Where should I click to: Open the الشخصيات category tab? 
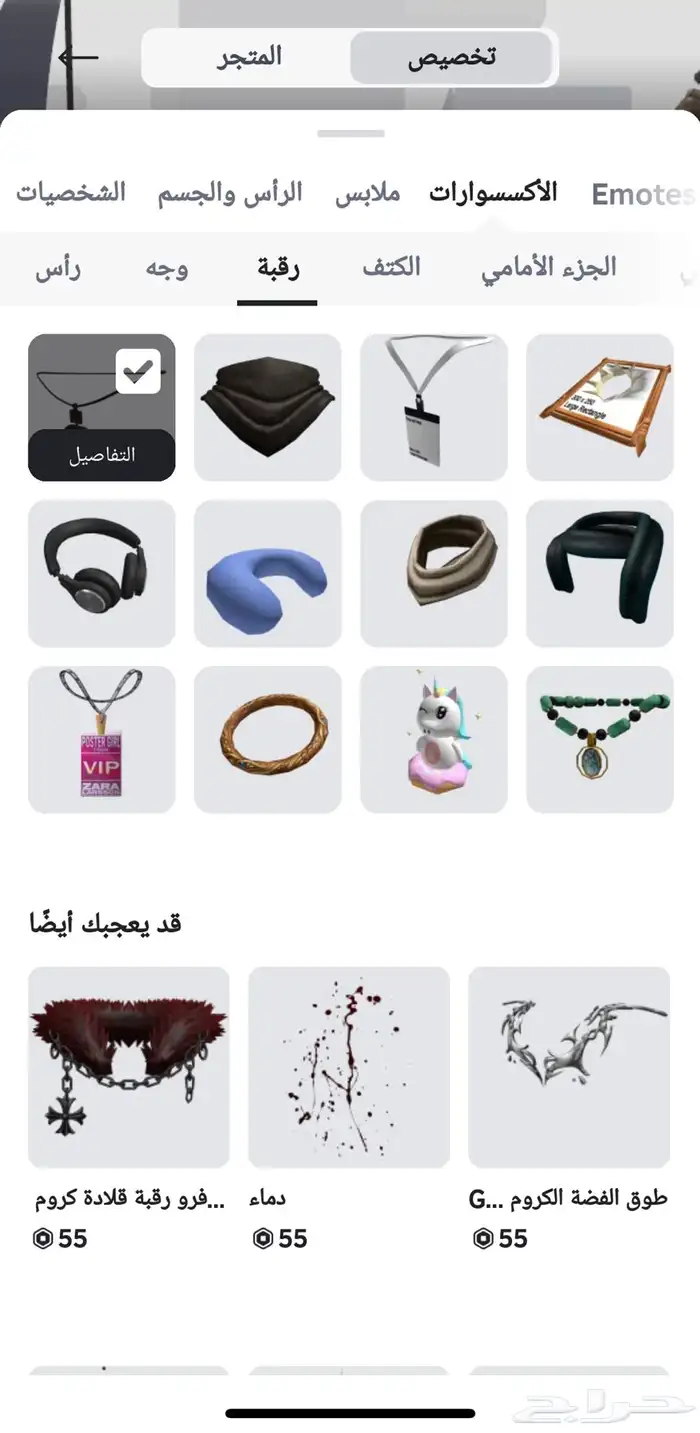71,193
